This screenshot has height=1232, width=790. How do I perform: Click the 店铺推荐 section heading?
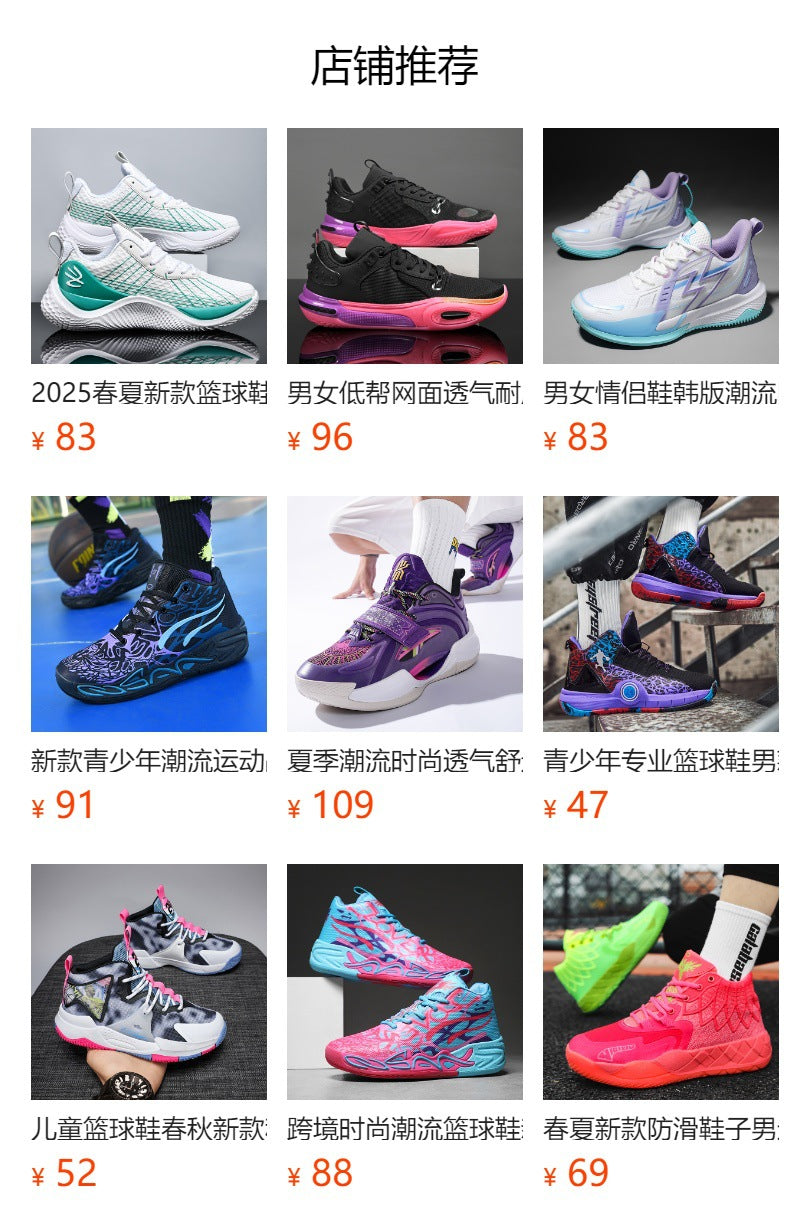click(395, 63)
